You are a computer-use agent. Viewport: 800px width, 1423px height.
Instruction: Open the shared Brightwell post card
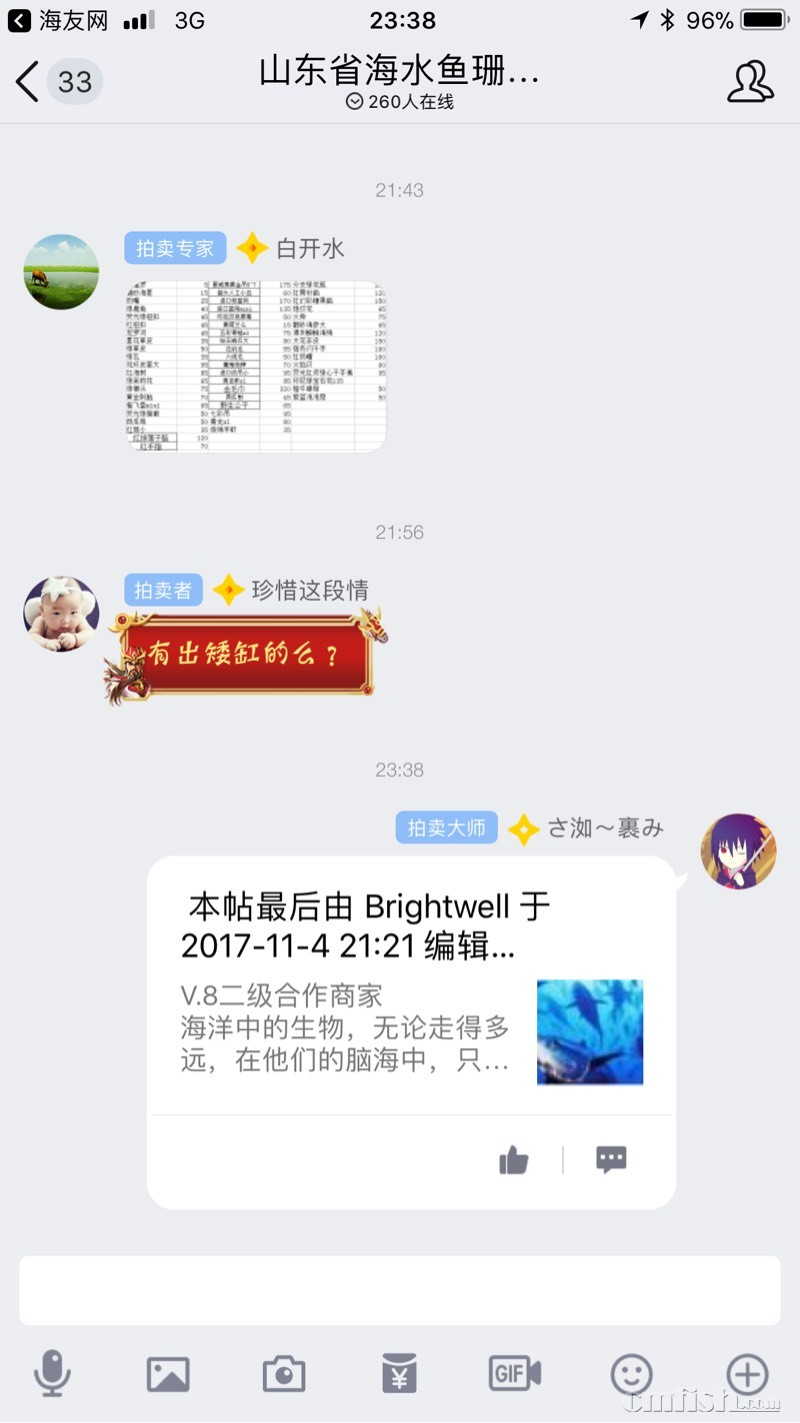point(410,990)
